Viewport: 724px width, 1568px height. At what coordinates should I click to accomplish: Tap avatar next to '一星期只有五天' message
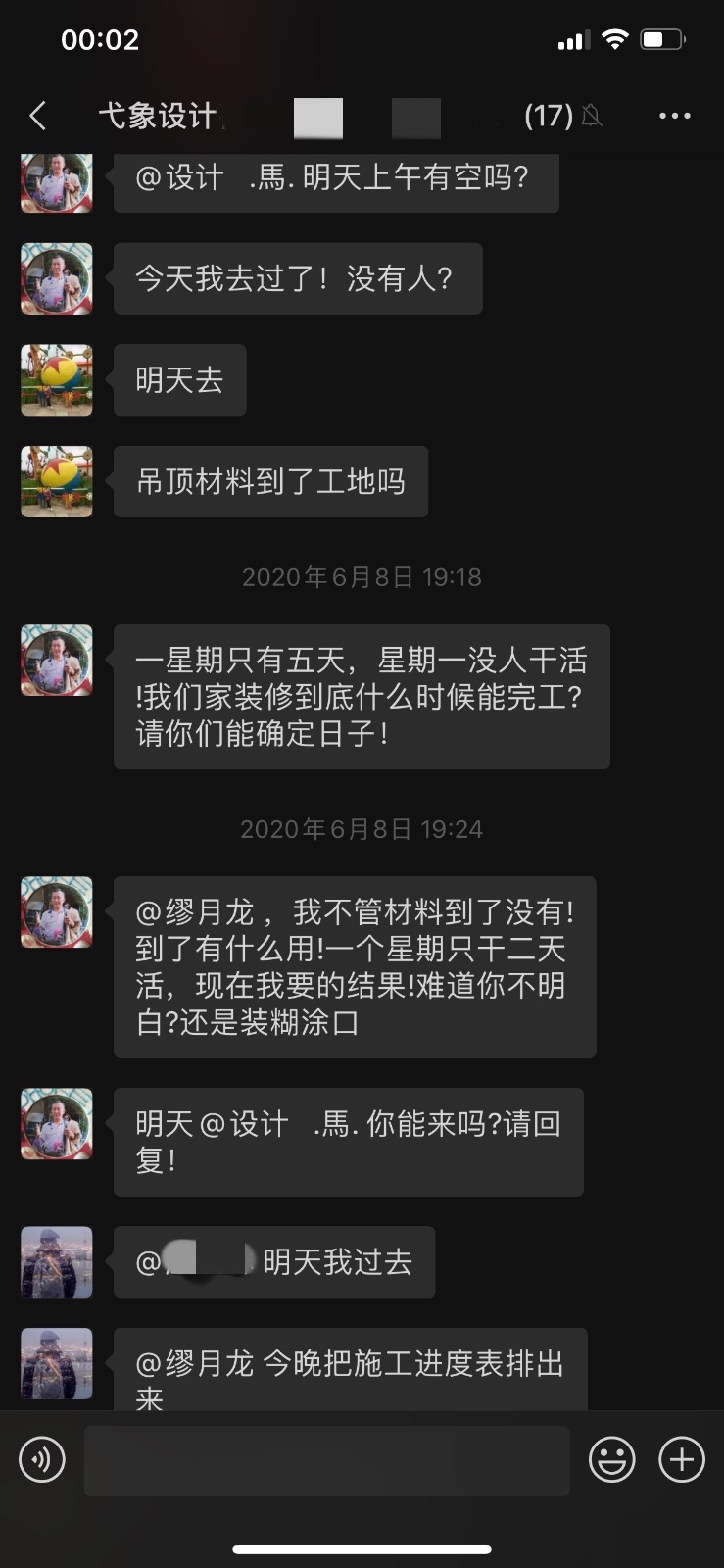coord(57,661)
